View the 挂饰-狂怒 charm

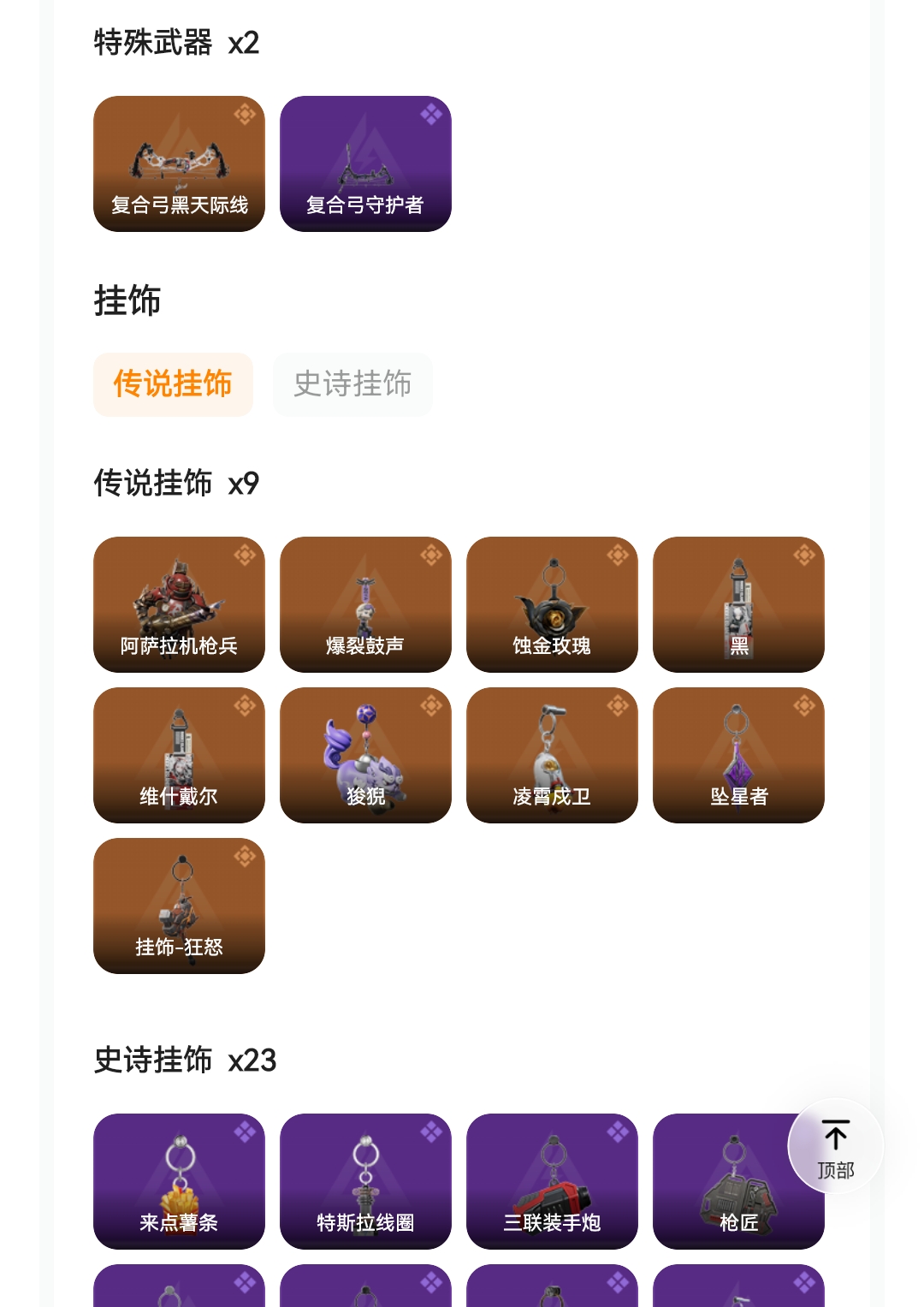tap(179, 906)
